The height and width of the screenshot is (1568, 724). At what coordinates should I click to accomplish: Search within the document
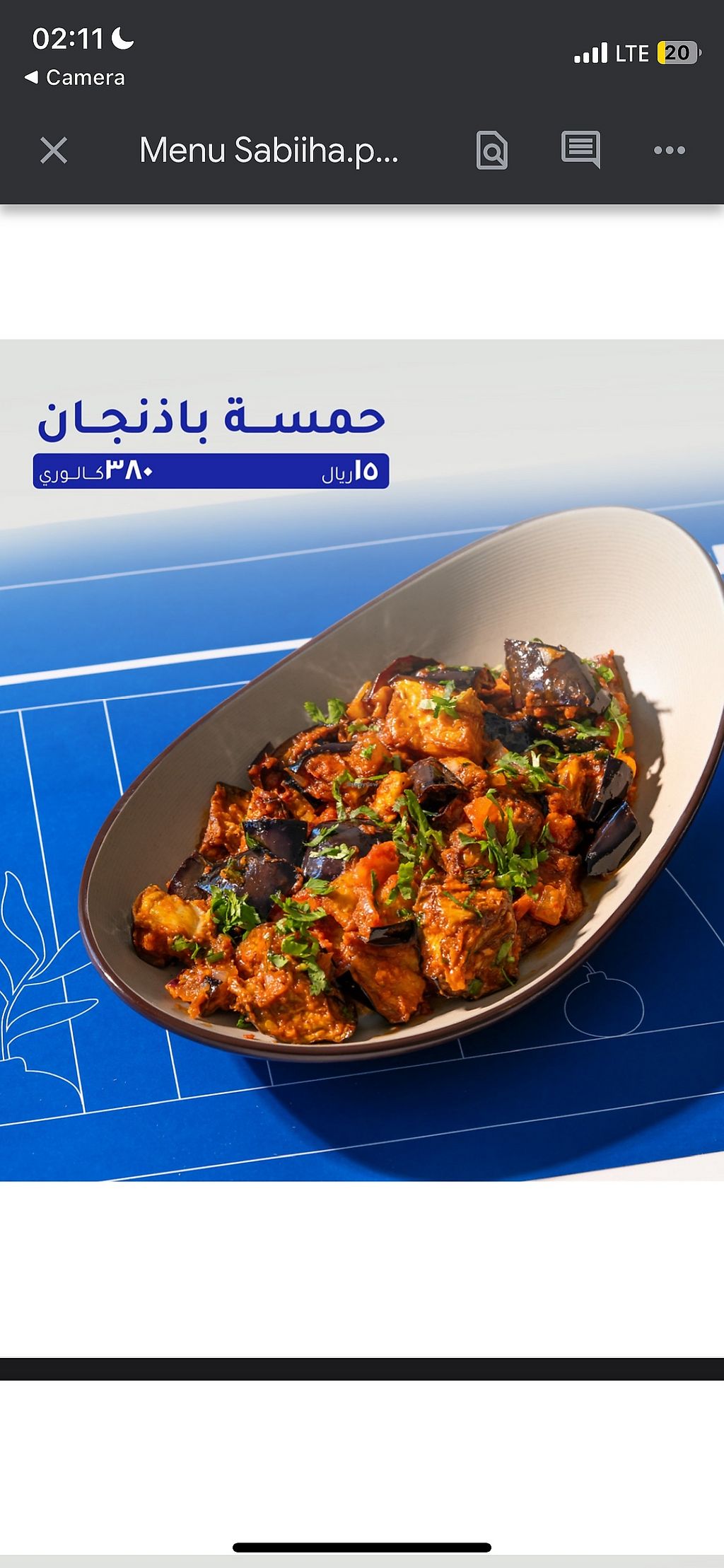[492, 150]
